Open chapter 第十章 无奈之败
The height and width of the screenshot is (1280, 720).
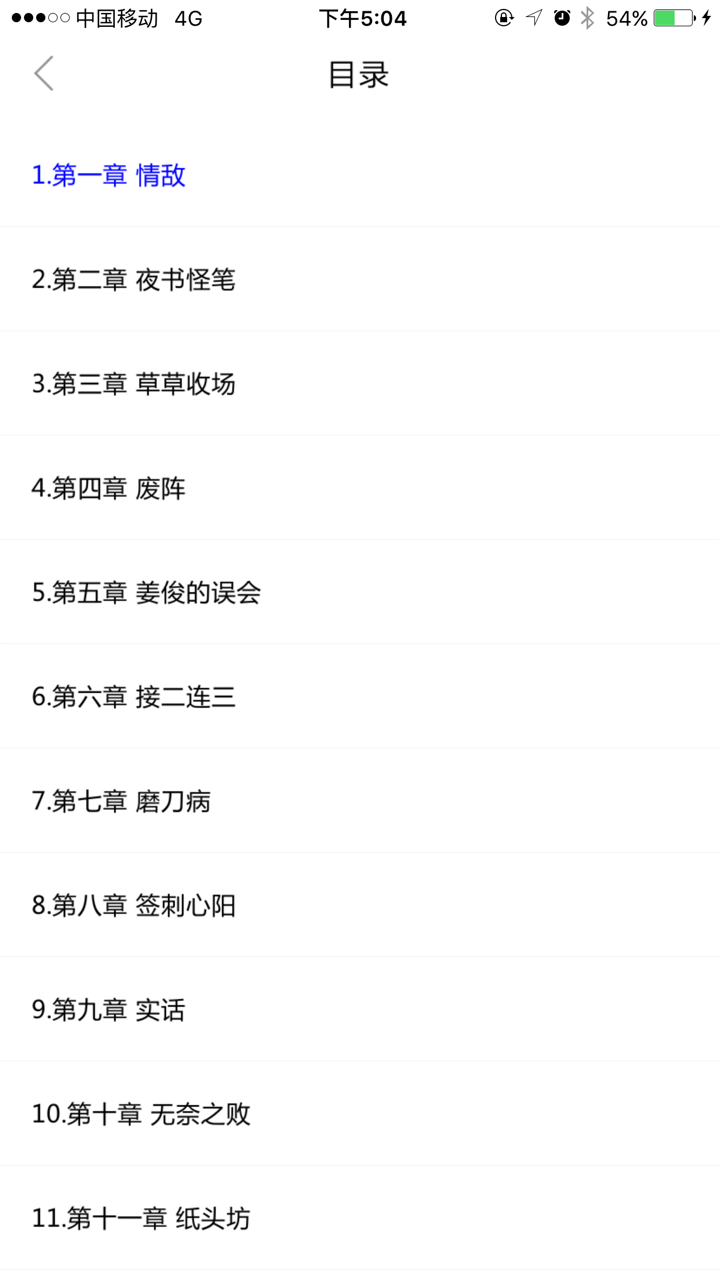pos(140,1114)
